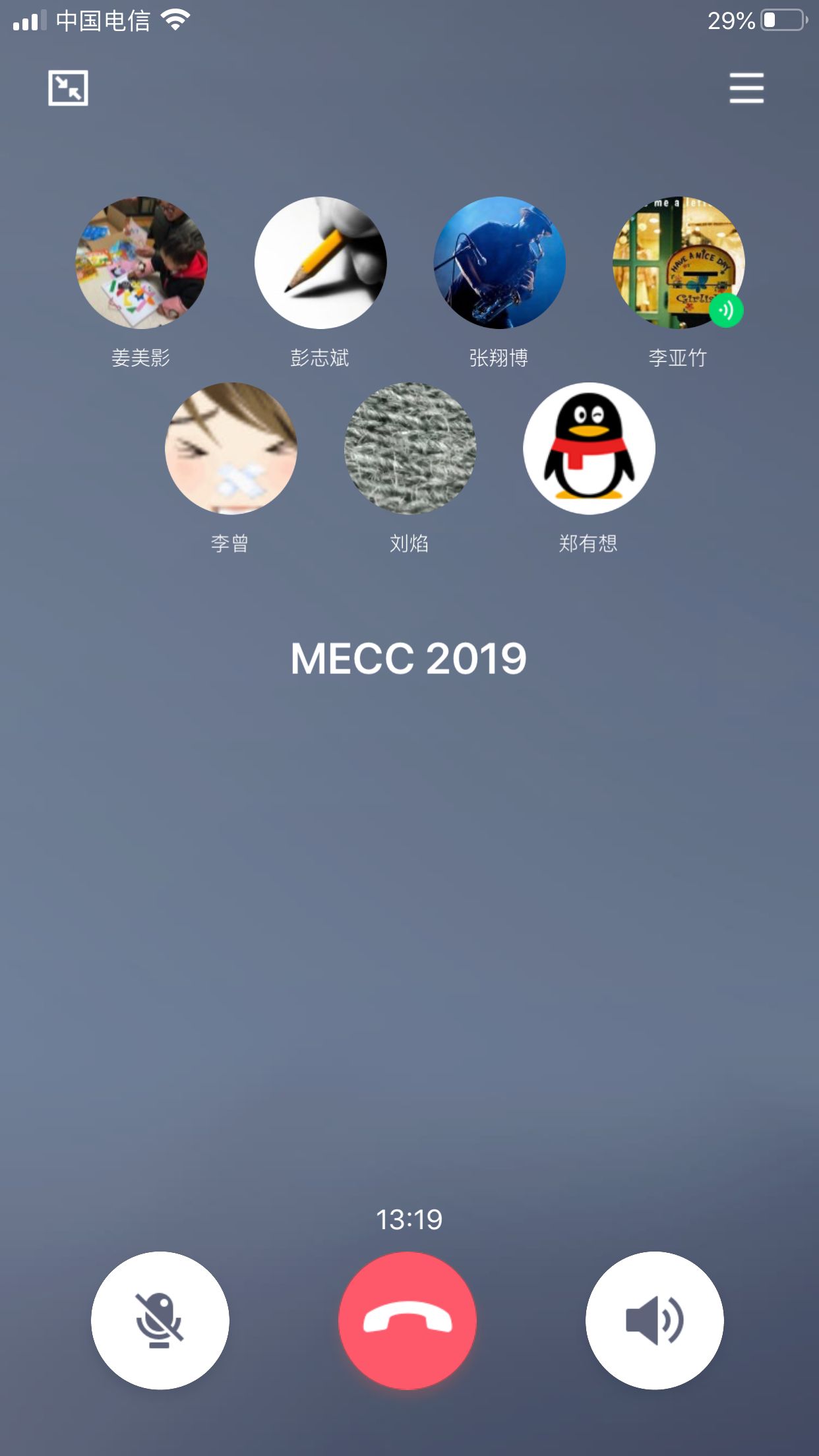Tap 姜美影's avatar
The width and height of the screenshot is (819, 1456).
click(x=141, y=262)
